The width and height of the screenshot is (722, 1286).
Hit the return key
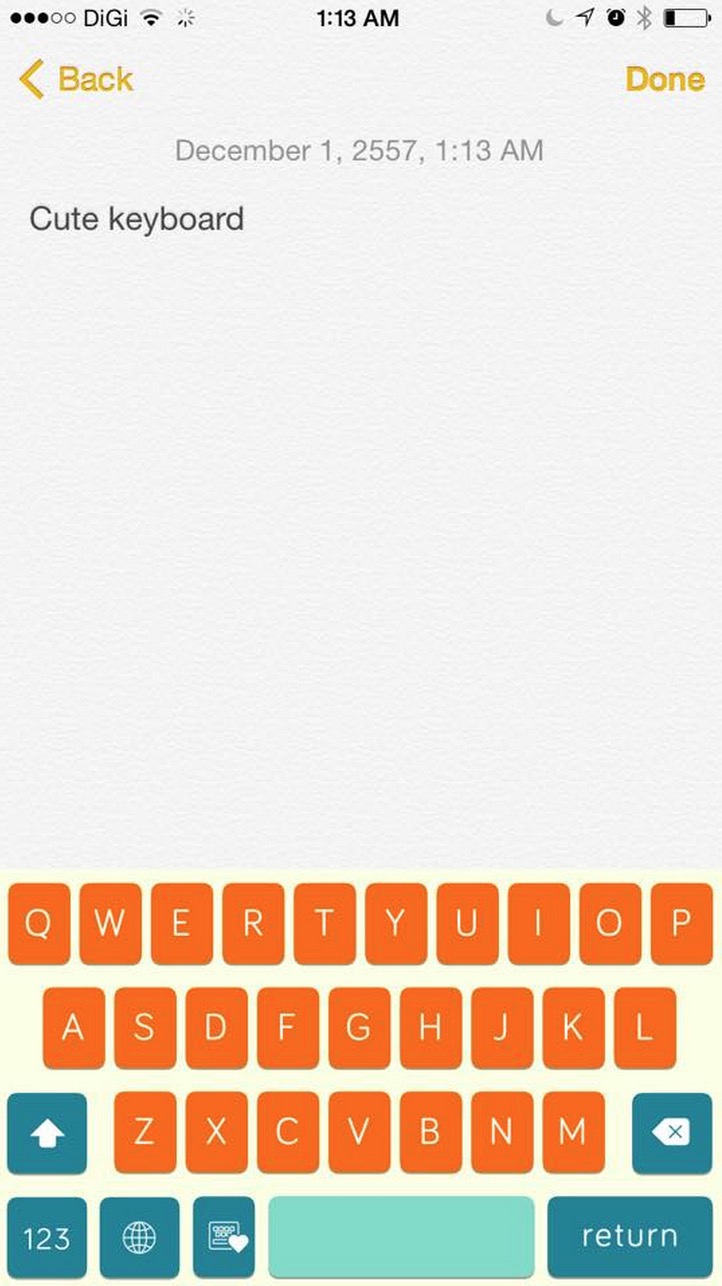click(x=629, y=1237)
